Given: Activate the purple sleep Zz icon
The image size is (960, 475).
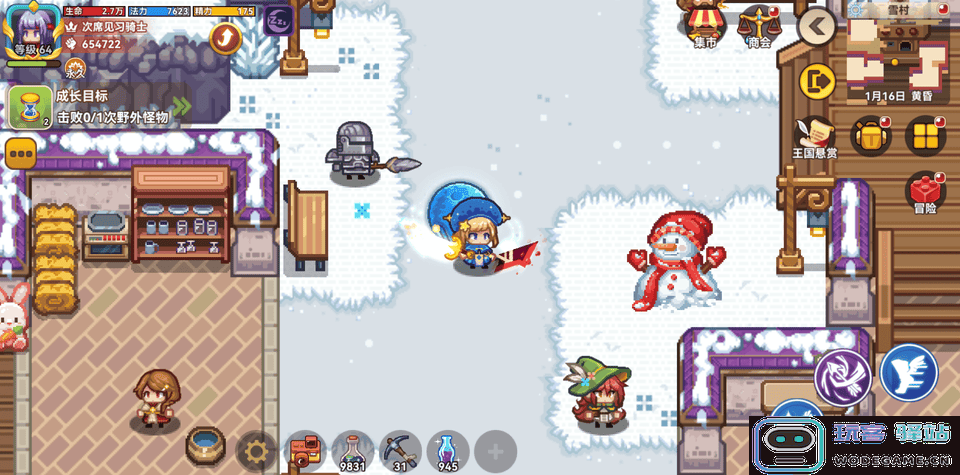Looking at the screenshot, I should coord(278,20).
